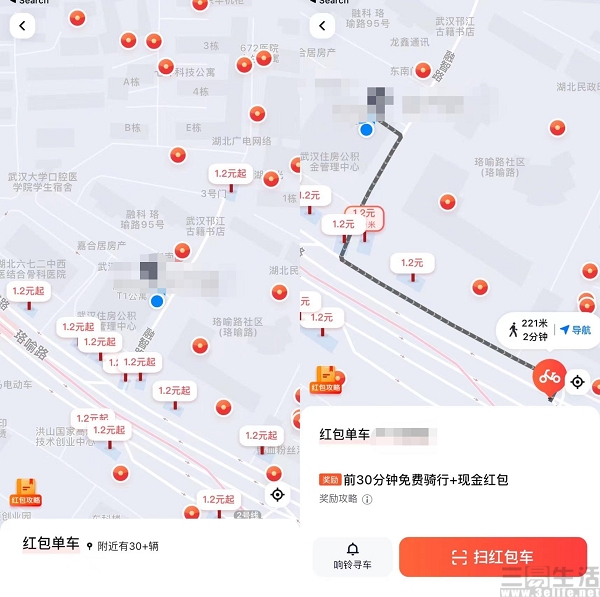
Task: Open 红包攻略 on the route map screen
Action: [x=326, y=379]
